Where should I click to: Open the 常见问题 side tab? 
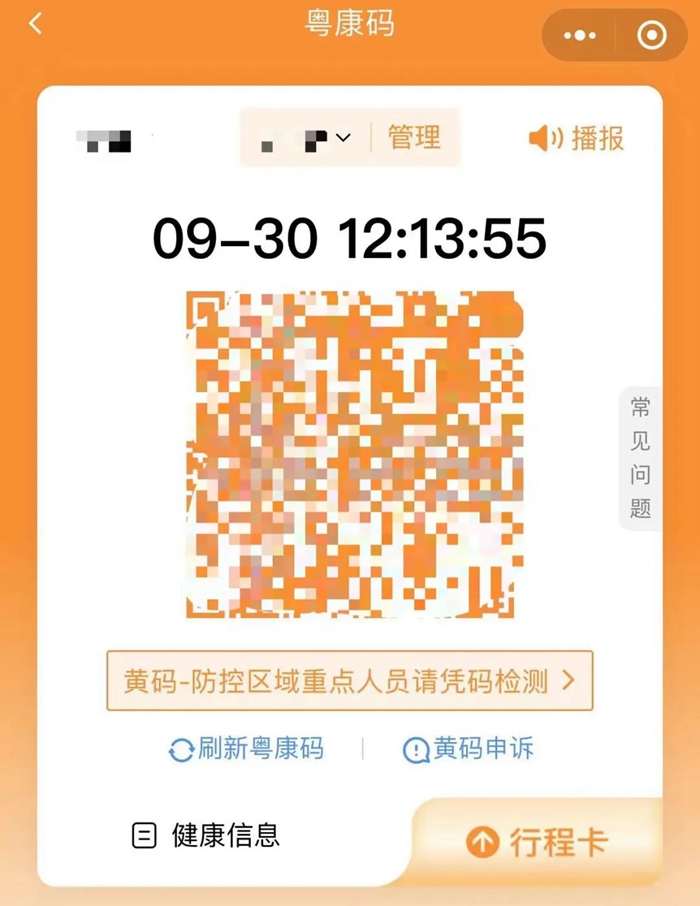pos(640,457)
